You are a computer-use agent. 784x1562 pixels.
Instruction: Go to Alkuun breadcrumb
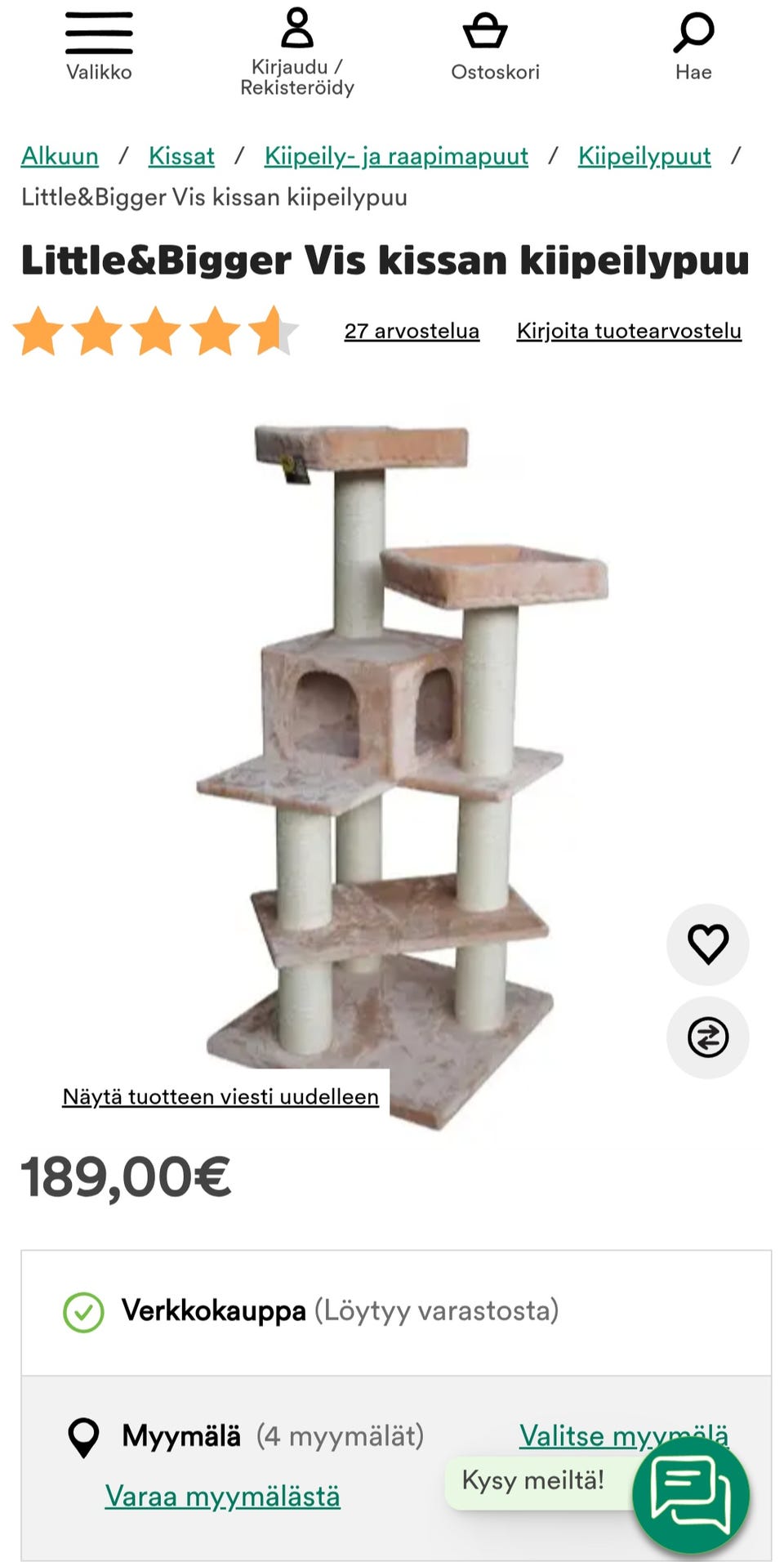click(60, 156)
